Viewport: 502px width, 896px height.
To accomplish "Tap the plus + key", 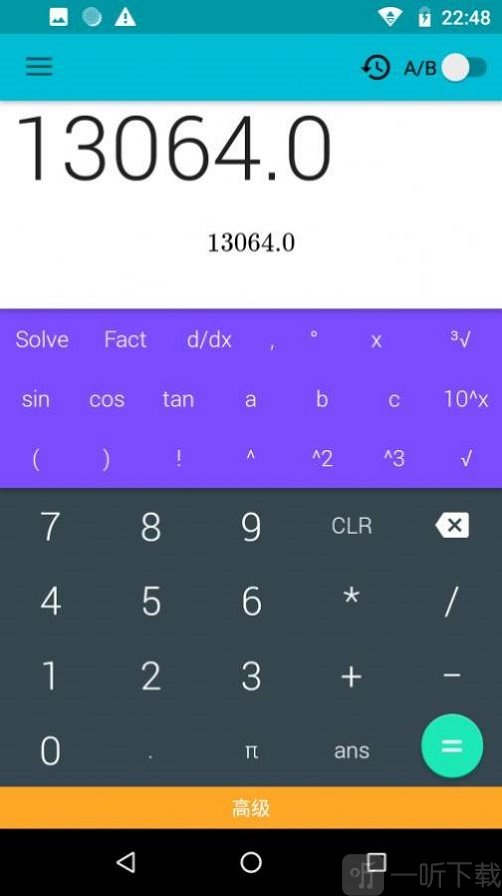I will click(351, 677).
